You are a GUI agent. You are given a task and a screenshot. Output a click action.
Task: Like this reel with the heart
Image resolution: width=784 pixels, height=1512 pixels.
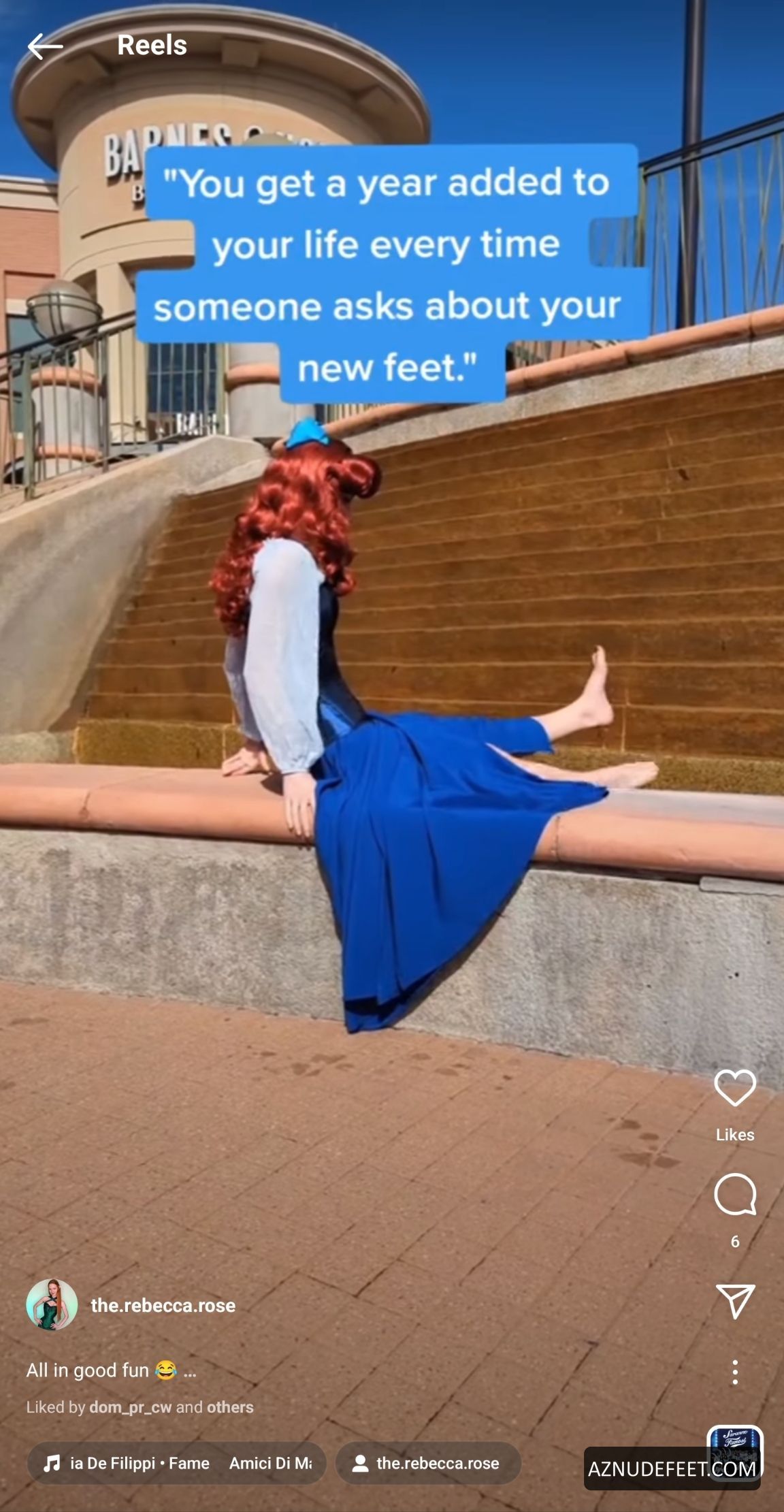point(735,1087)
